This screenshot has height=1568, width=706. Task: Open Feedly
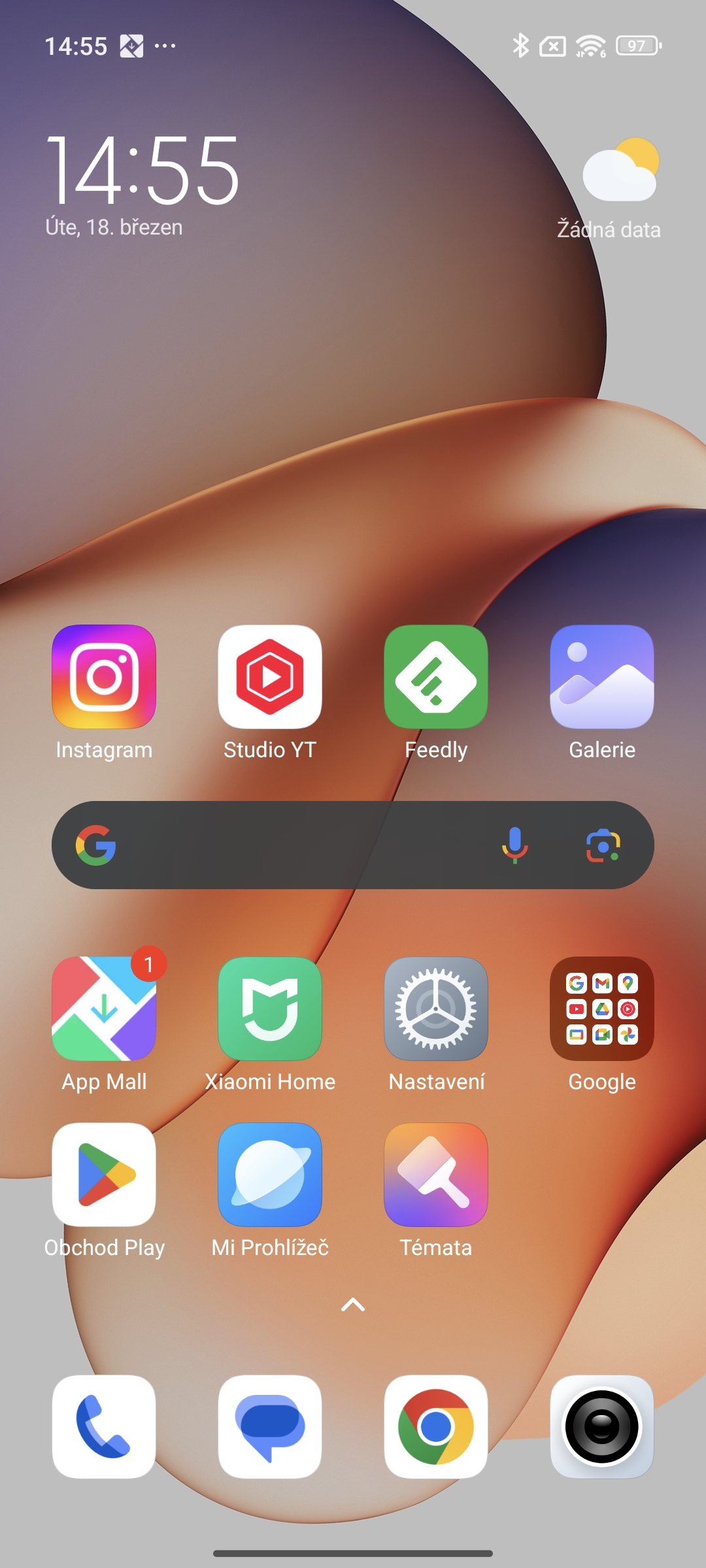click(x=436, y=677)
